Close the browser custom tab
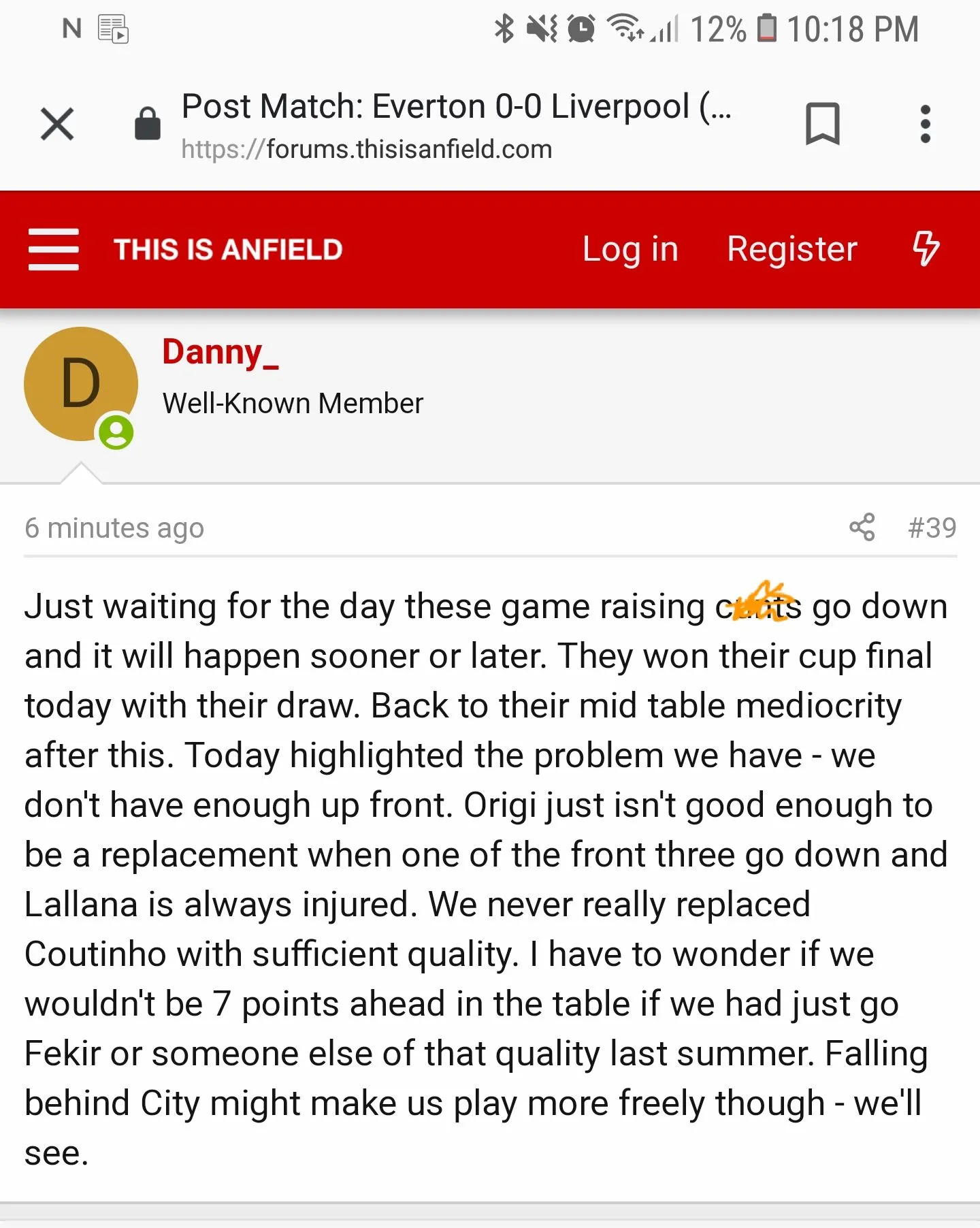This screenshot has height=1228, width=980. coord(57,125)
